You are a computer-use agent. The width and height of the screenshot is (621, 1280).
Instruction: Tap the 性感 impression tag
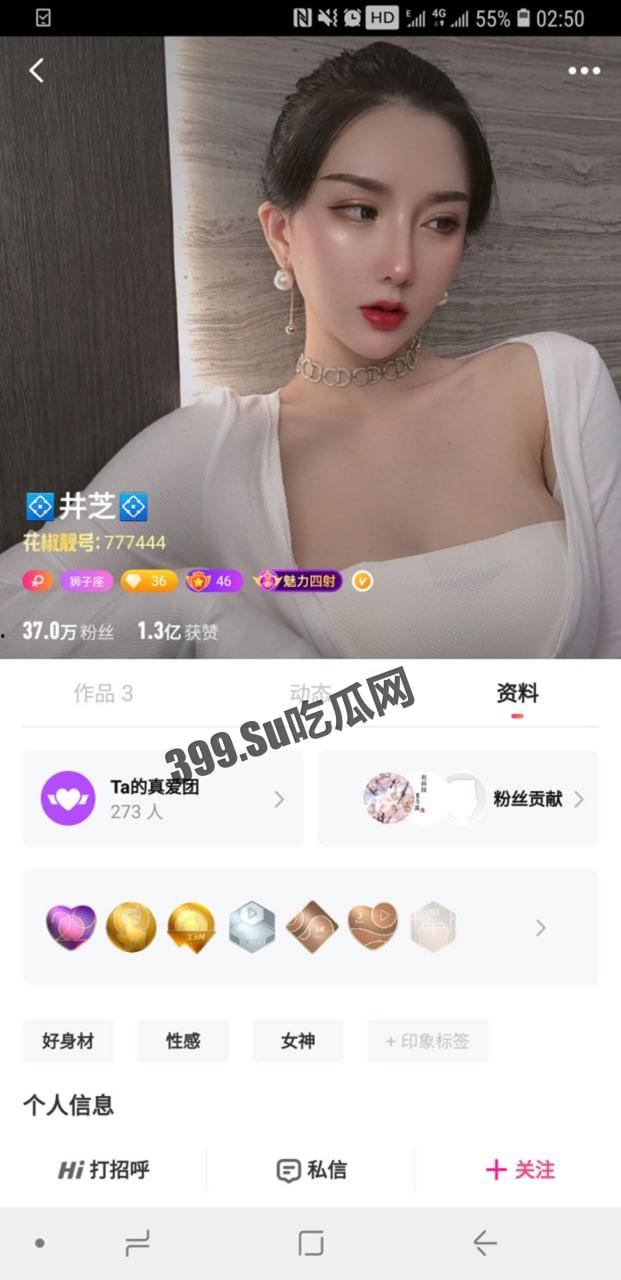[183, 1041]
